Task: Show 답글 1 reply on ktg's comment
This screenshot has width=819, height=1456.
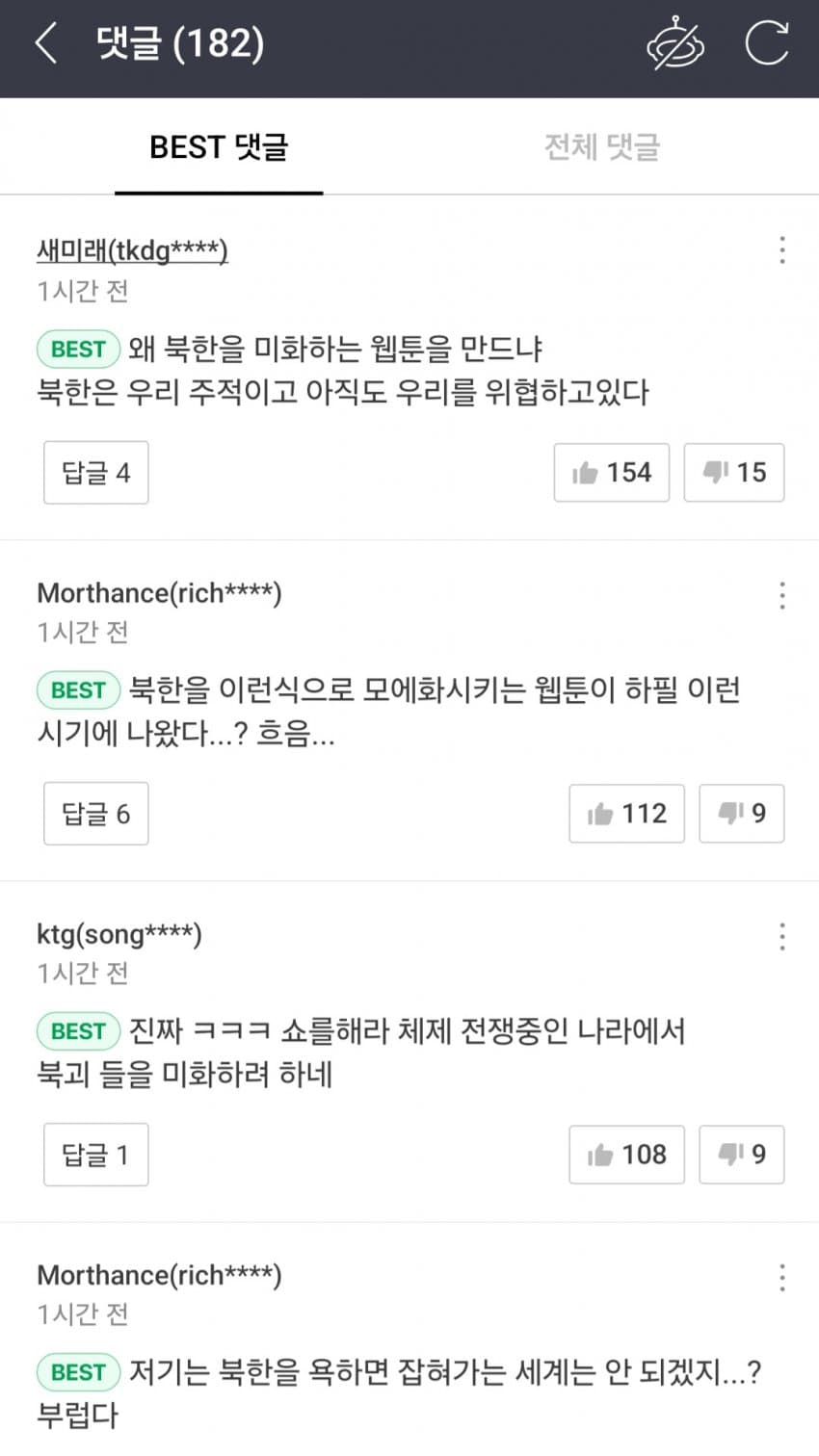Action: click(x=96, y=1155)
